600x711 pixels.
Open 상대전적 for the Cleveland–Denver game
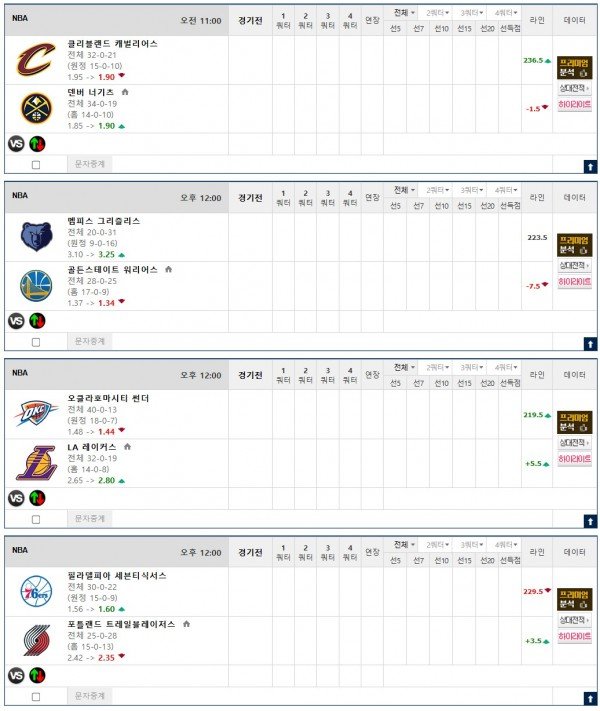(574, 88)
